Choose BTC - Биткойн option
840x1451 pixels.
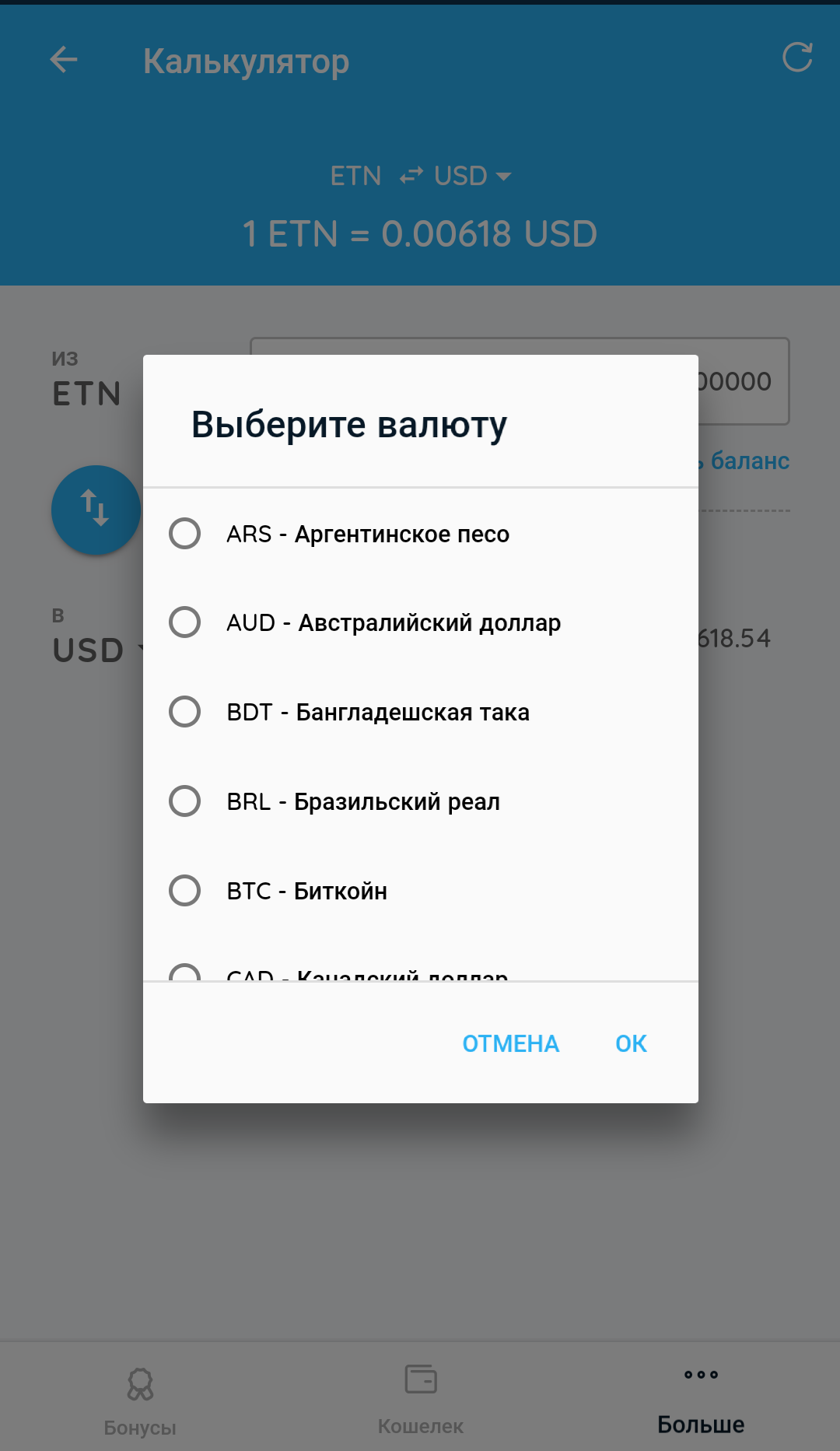click(420, 891)
